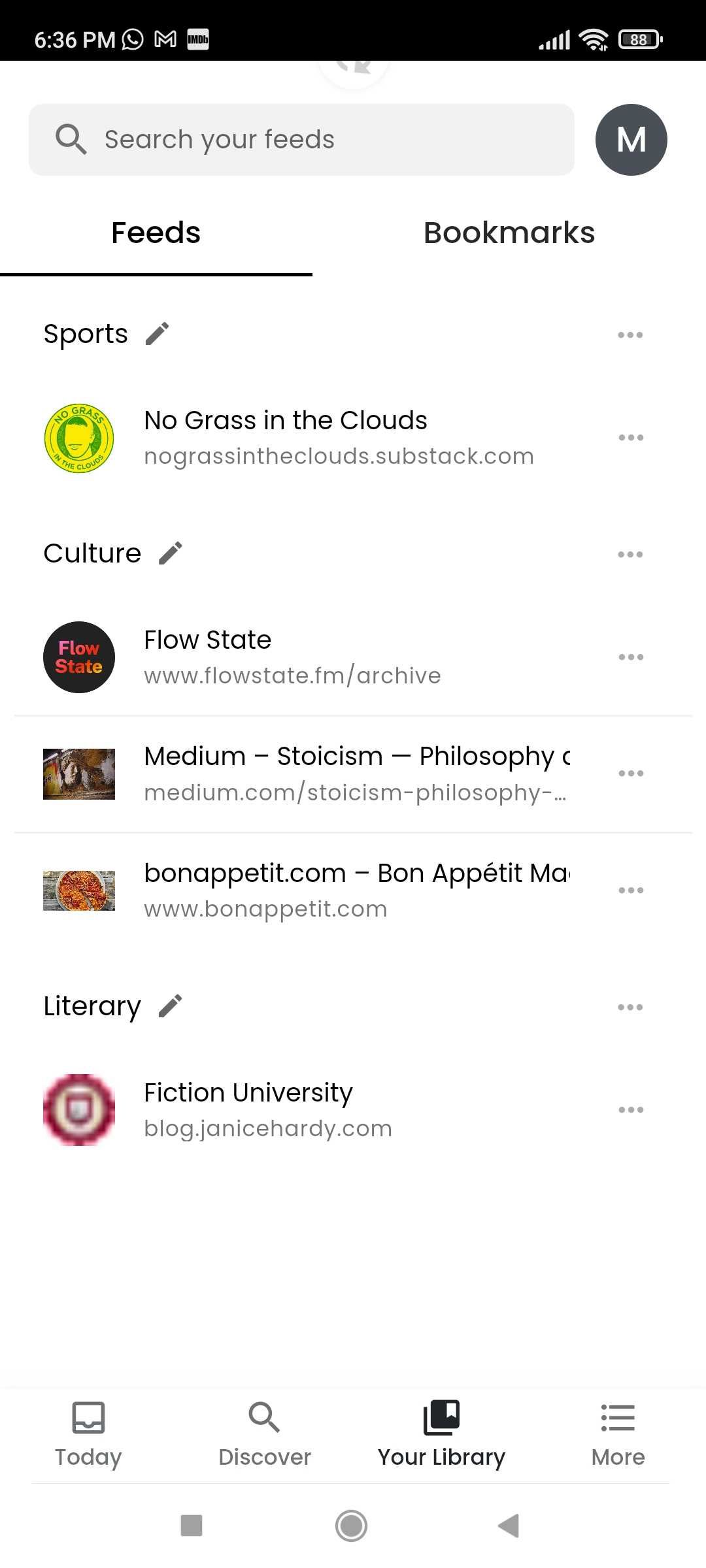This screenshot has width=706, height=1568.
Task: Click the Flow State feed thumbnail
Action: point(78,657)
